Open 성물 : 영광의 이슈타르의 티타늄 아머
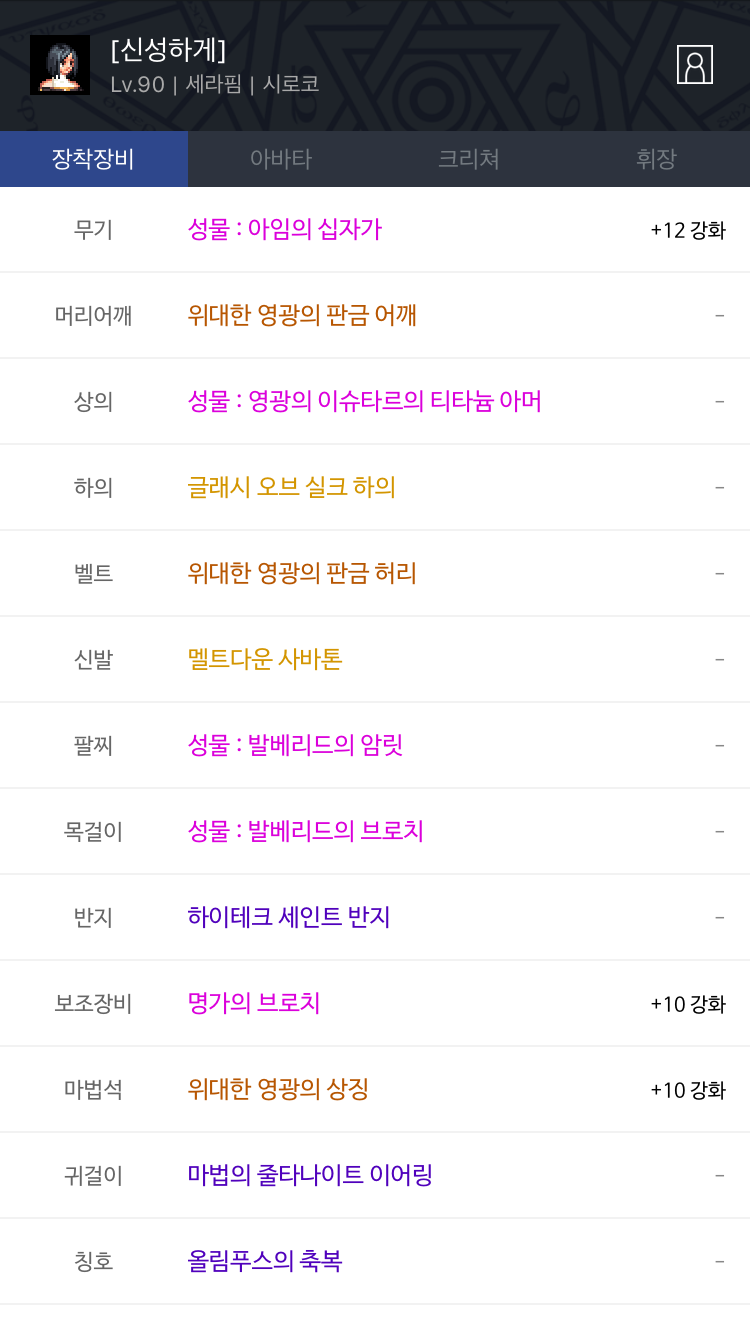 [x=364, y=401]
